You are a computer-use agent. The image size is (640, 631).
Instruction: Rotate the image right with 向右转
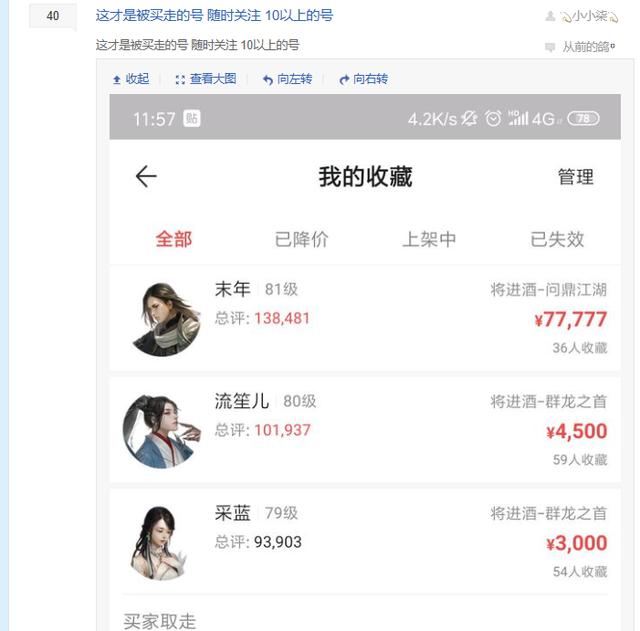tap(364, 79)
